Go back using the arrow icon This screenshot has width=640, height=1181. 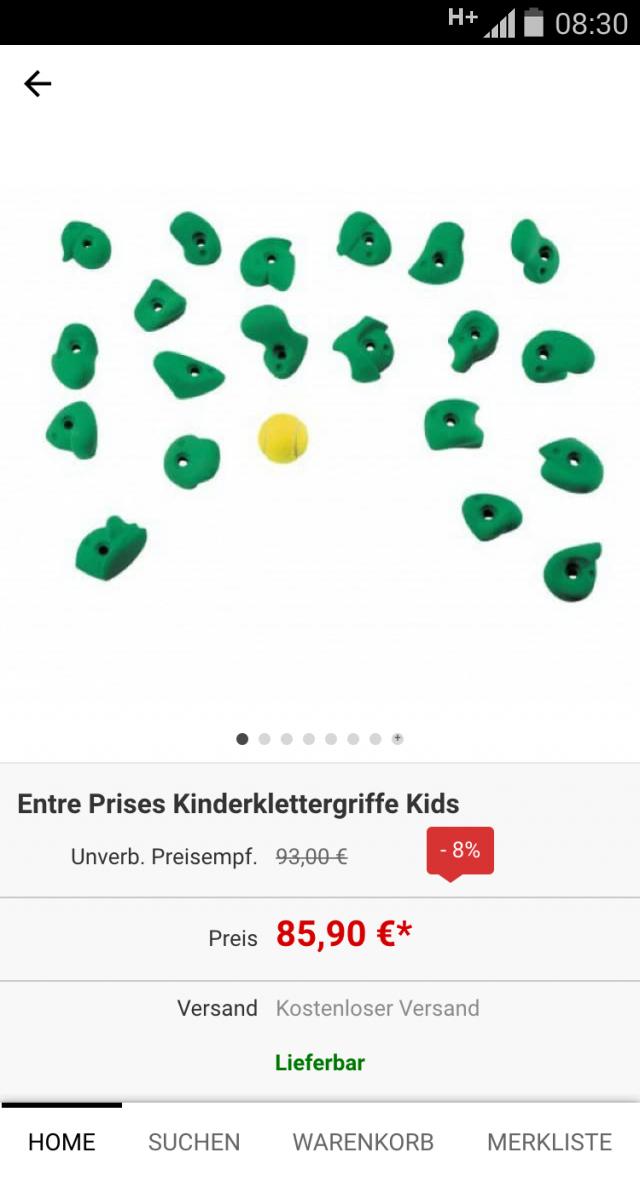coord(37,83)
